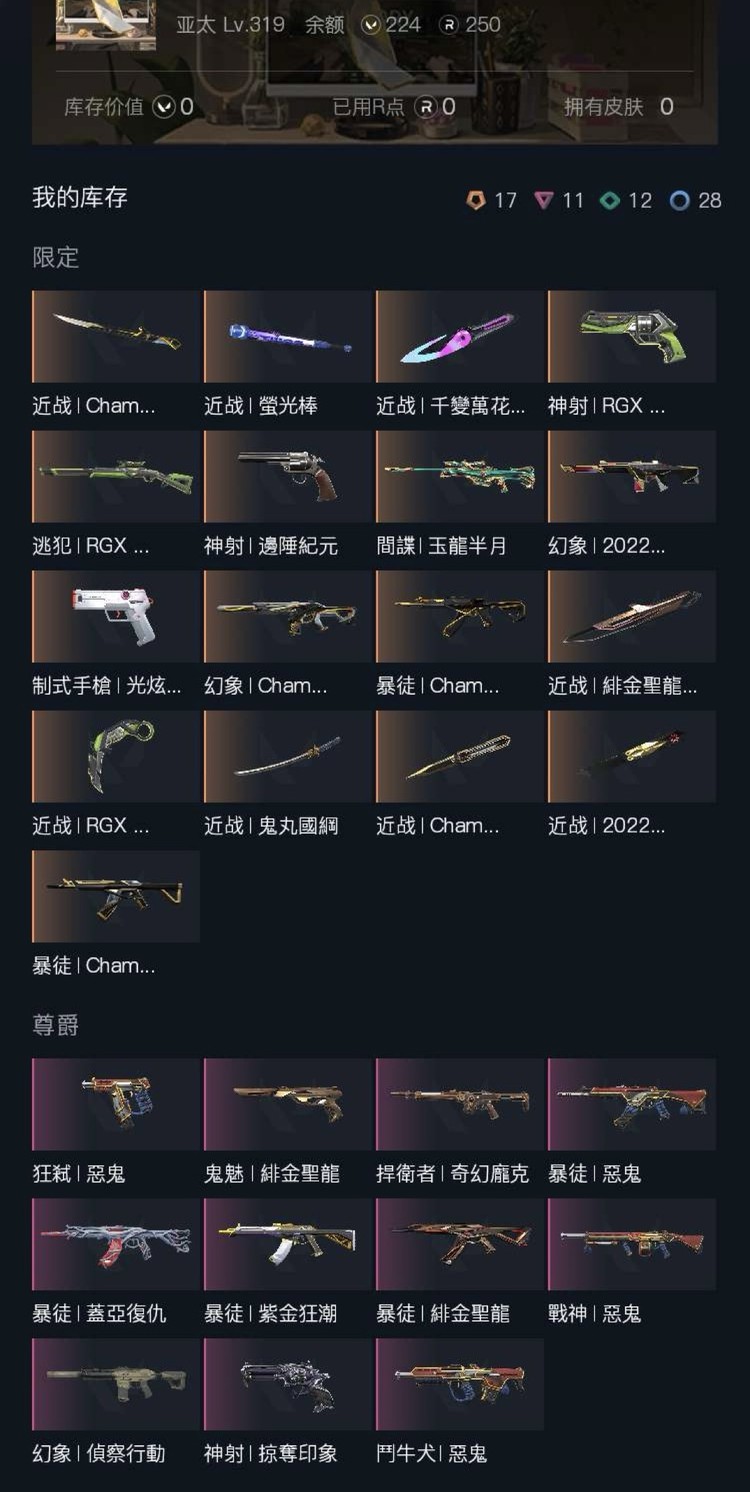This screenshot has width=750, height=1492.
Task: Click the blue circle rarity icon showing 28
Action: coord(679,201)
